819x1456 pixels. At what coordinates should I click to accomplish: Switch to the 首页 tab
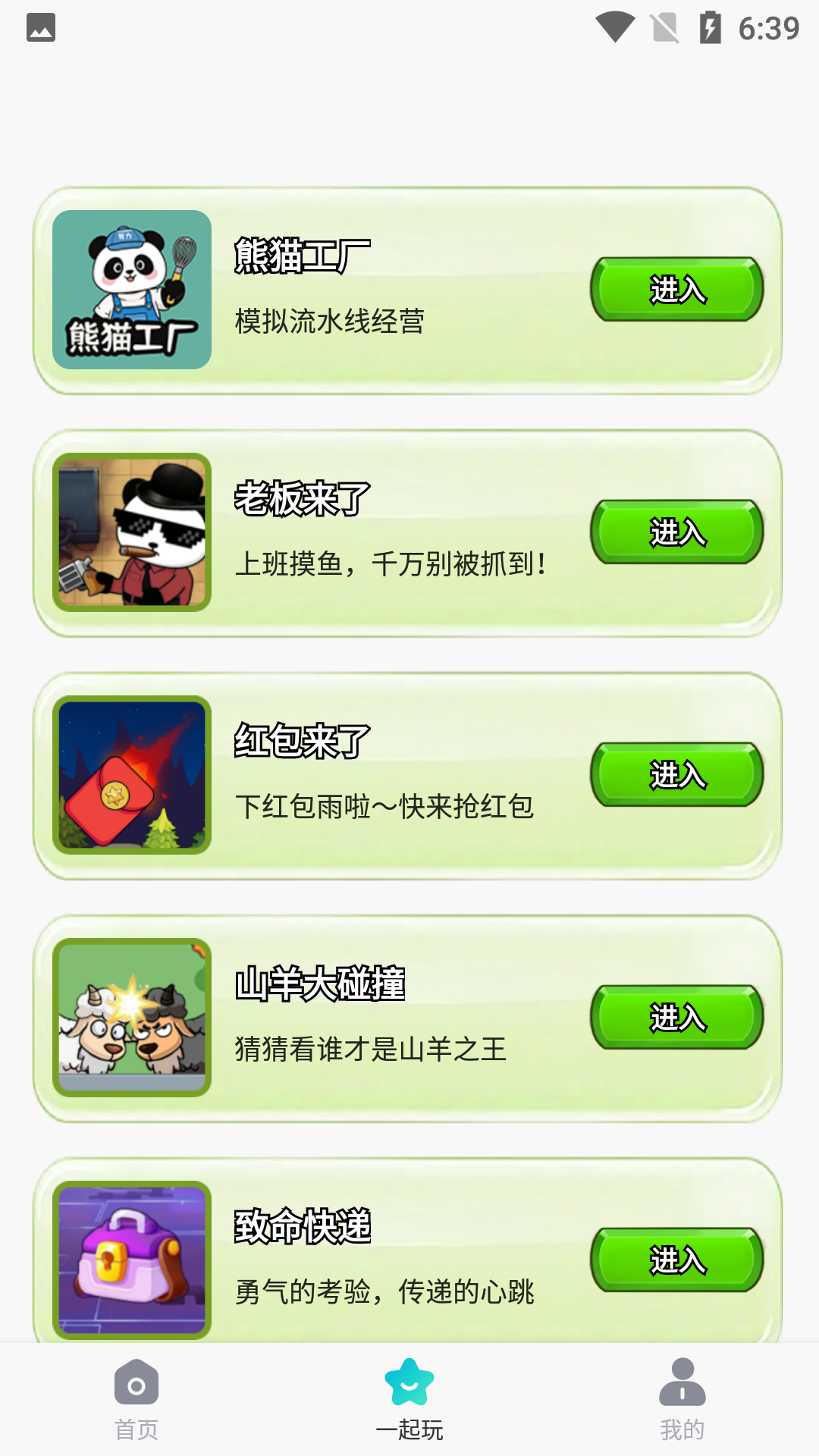(x=136, y=1400)
